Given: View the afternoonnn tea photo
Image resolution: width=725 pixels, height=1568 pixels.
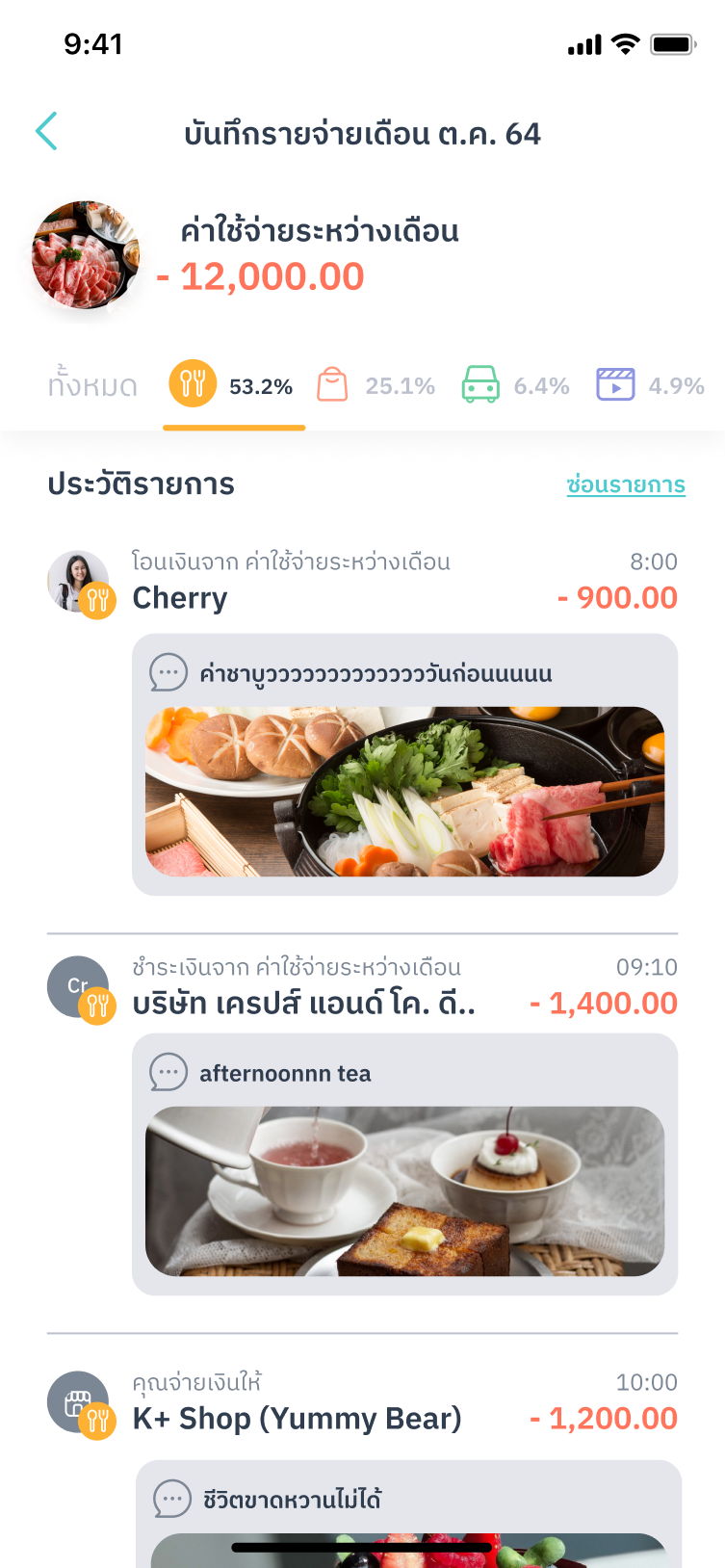Looking at the screenshot, I should coord(404,1191).
